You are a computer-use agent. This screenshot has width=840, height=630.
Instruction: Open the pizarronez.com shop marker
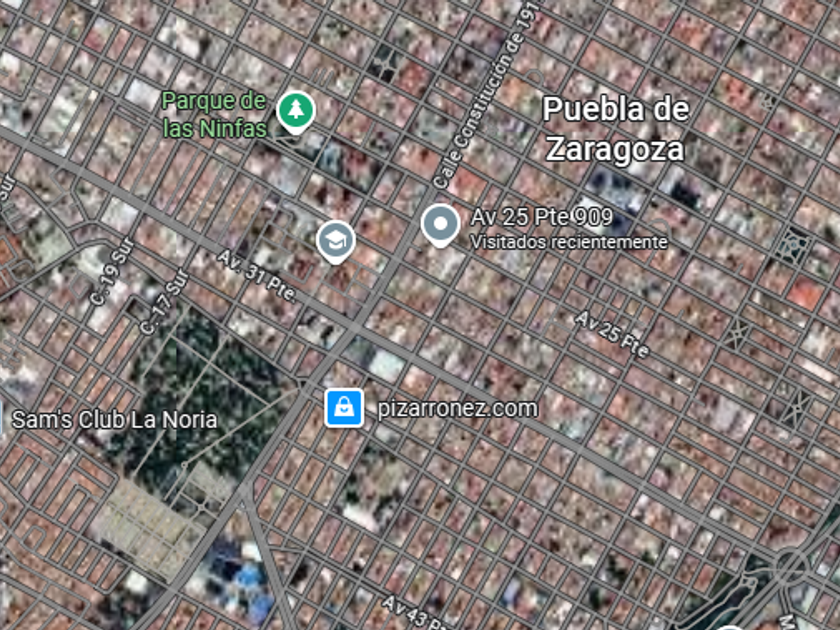[x=344, y=407]
